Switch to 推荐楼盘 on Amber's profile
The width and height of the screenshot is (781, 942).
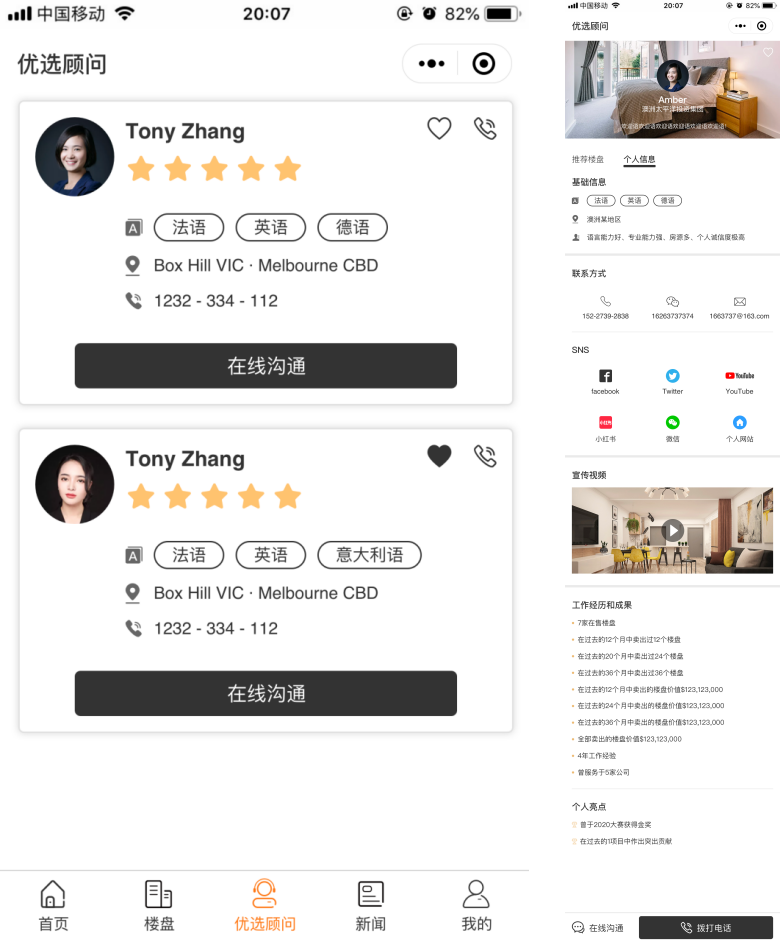click(588, 160)
